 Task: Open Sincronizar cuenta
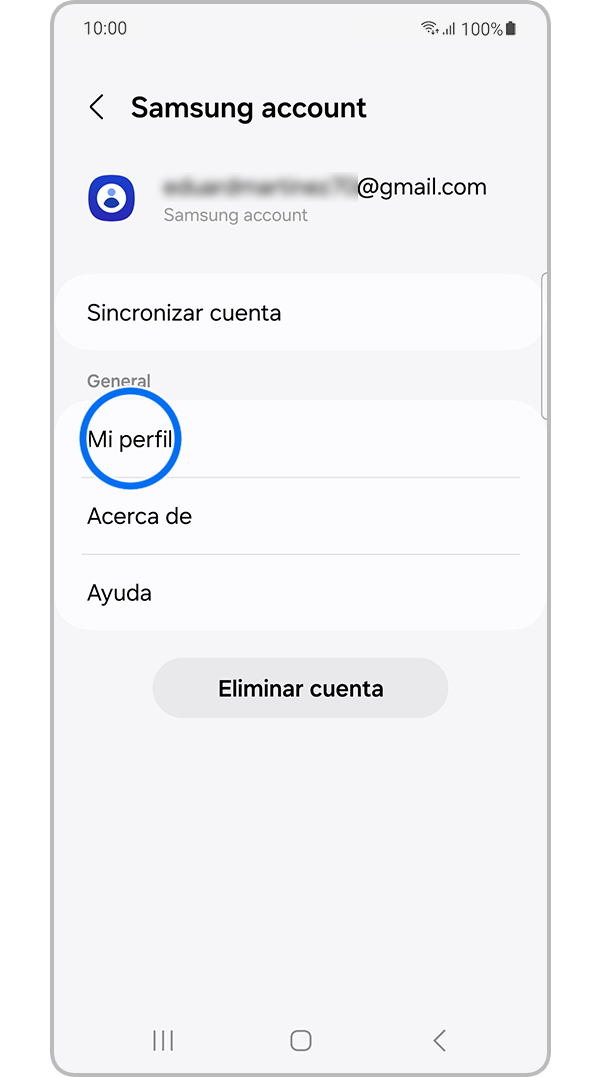298,313
